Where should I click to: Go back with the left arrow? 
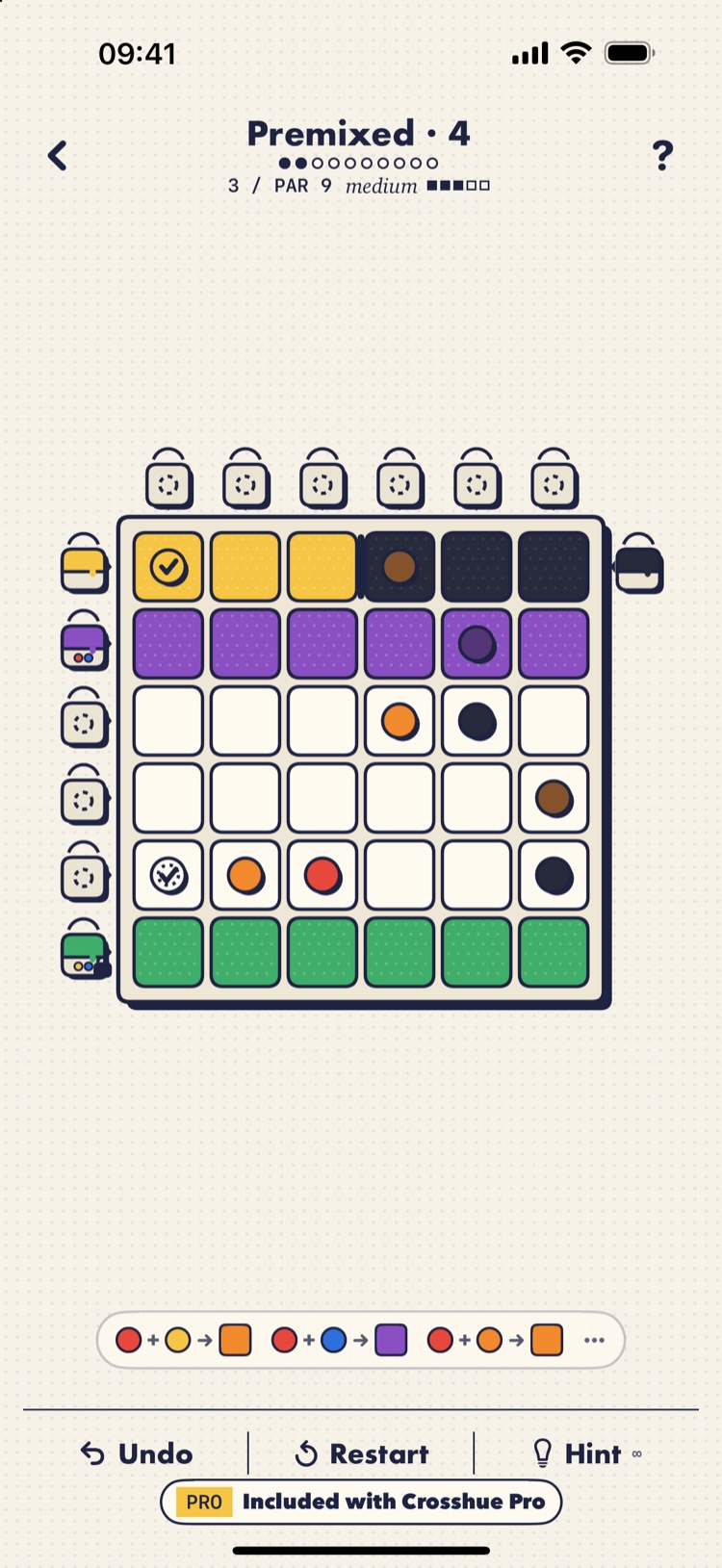pos(58,155)
